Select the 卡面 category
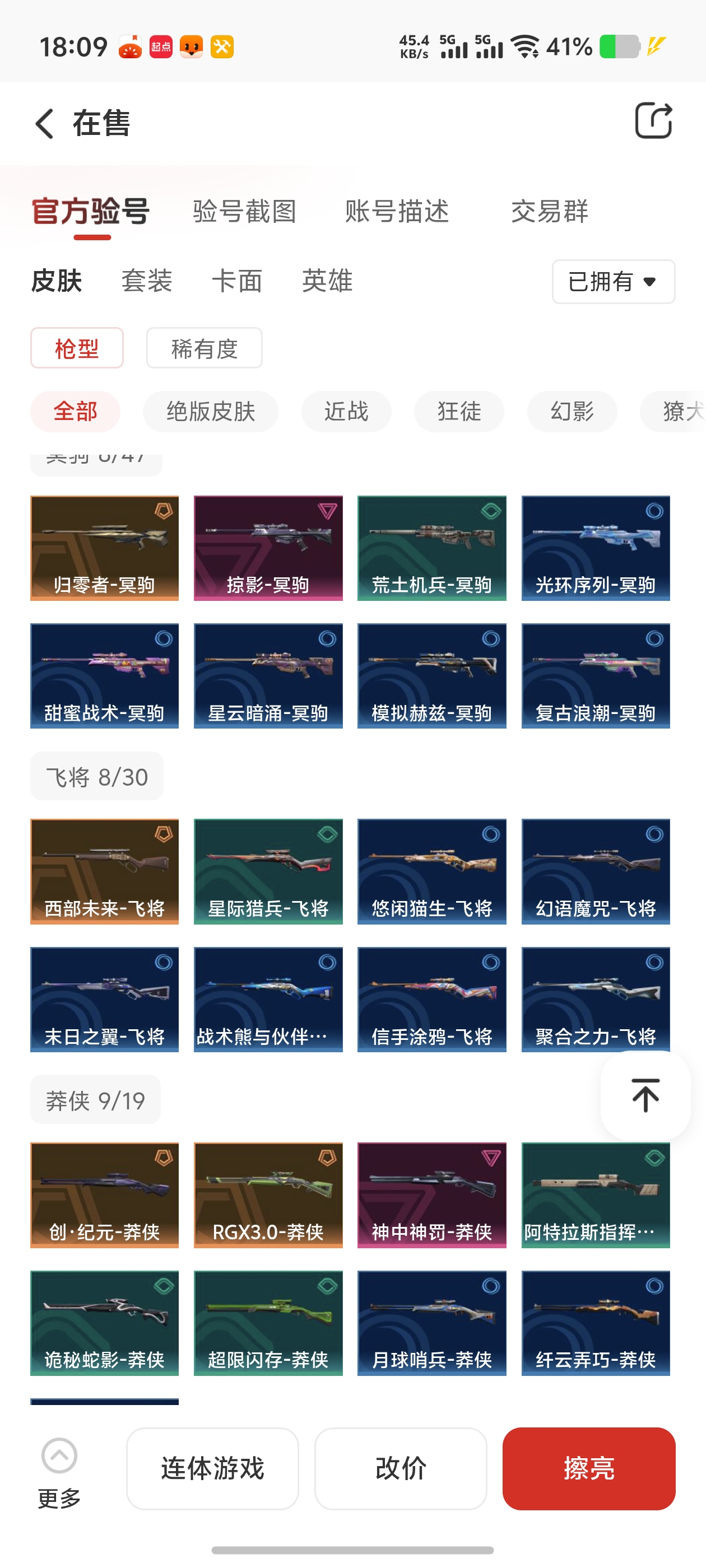The image size is (706, 1568). [x=236, y=281]
